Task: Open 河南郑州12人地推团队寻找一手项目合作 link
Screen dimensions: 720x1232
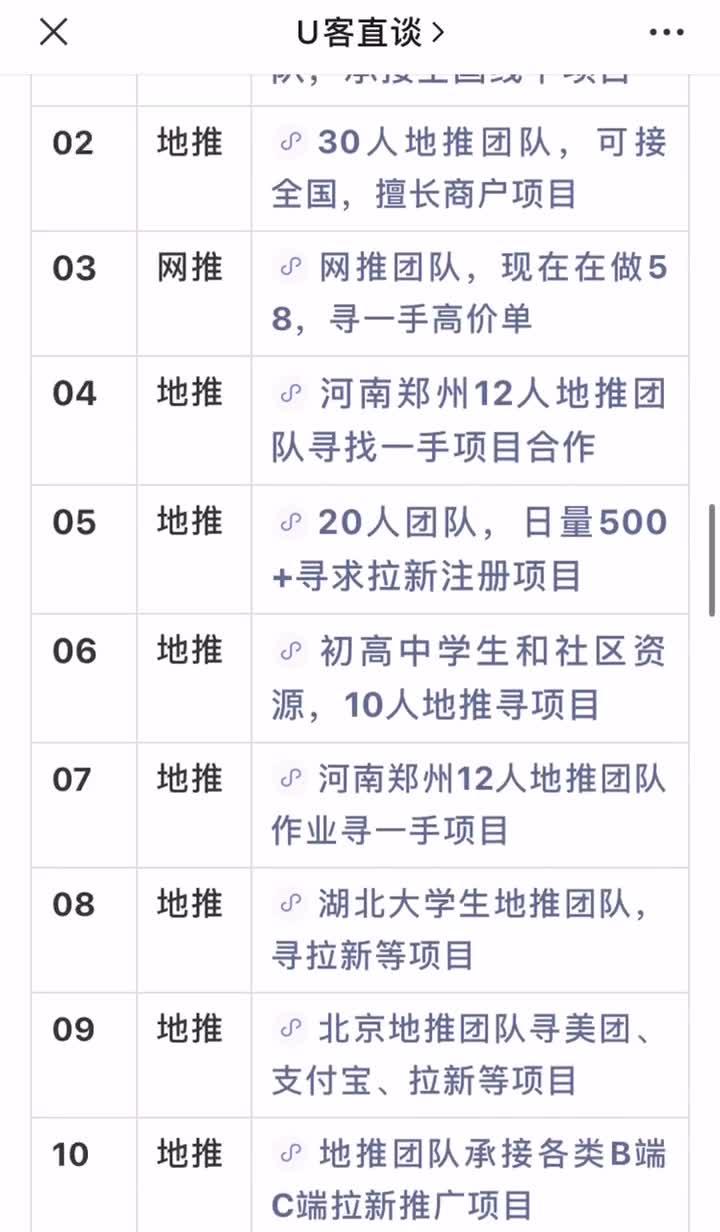Action: click(469, 420)
